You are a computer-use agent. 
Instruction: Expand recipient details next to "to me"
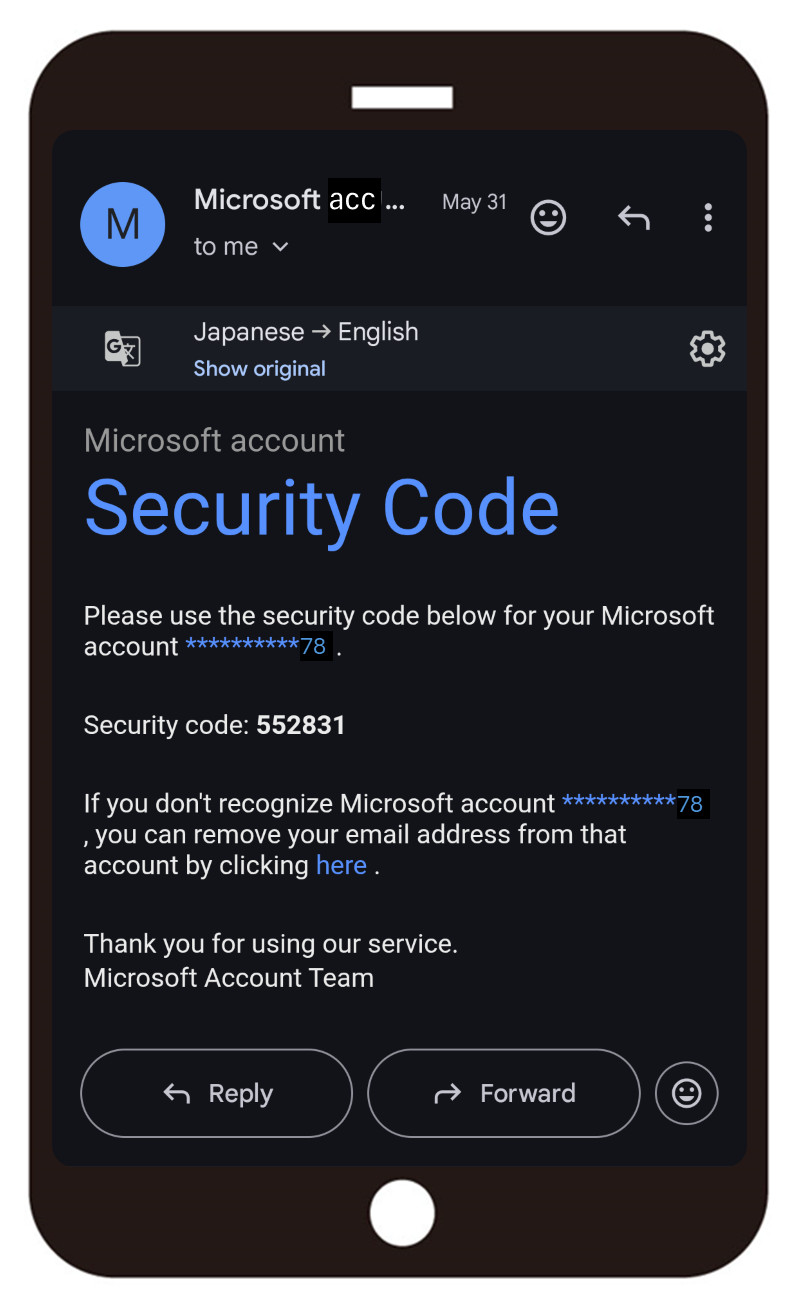click(x=281, y=247)
